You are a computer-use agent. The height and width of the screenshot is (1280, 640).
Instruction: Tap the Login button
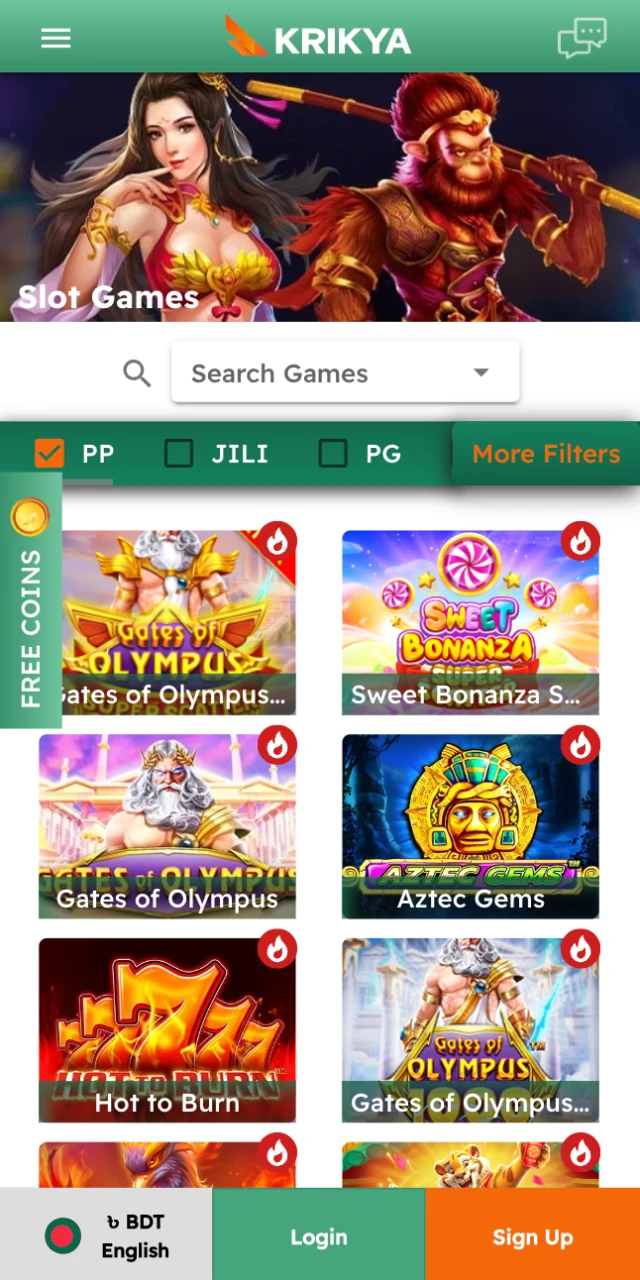[318, 1237]
